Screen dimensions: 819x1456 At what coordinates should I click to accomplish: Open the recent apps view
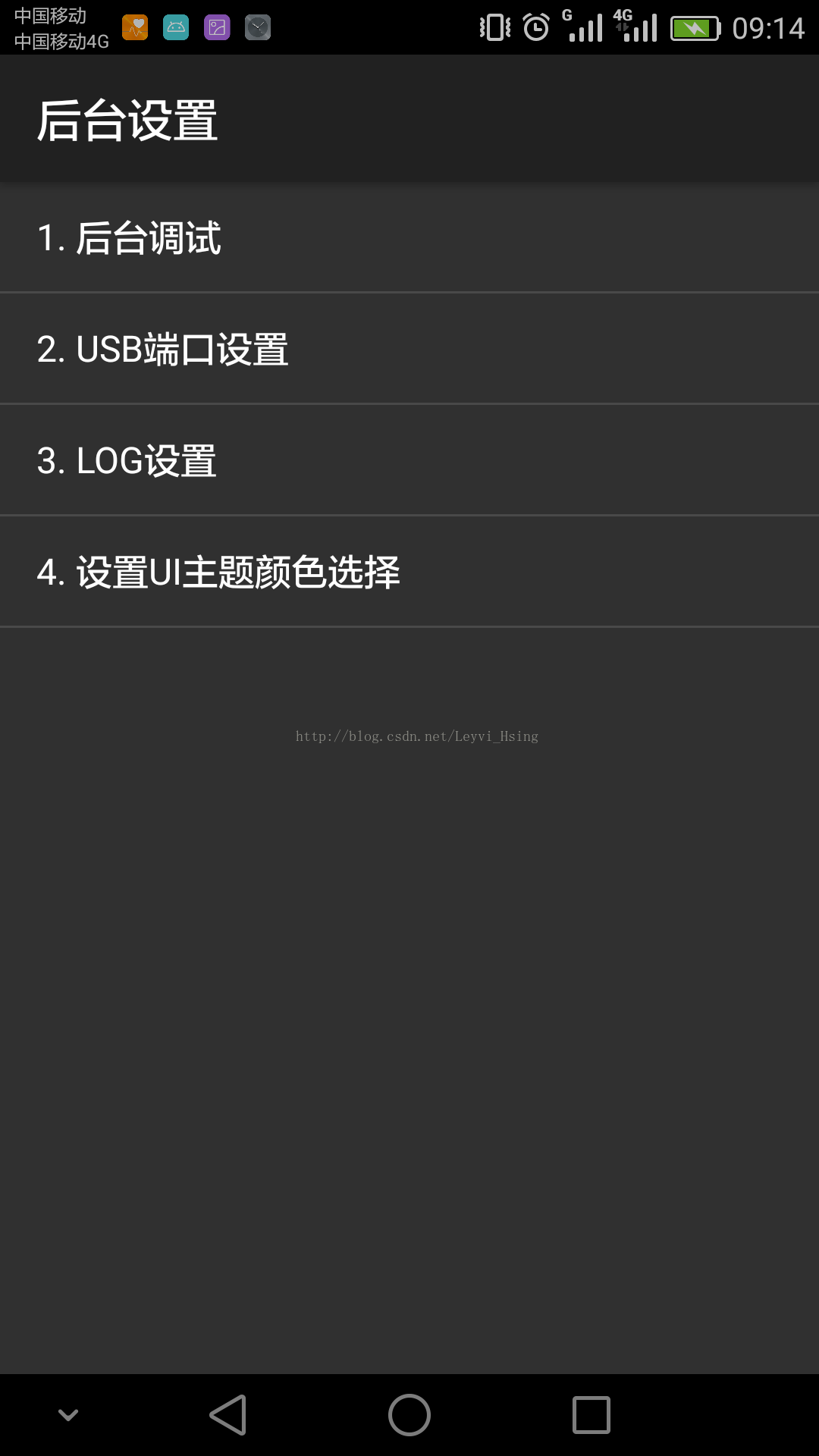click(x=591, y=1415)
